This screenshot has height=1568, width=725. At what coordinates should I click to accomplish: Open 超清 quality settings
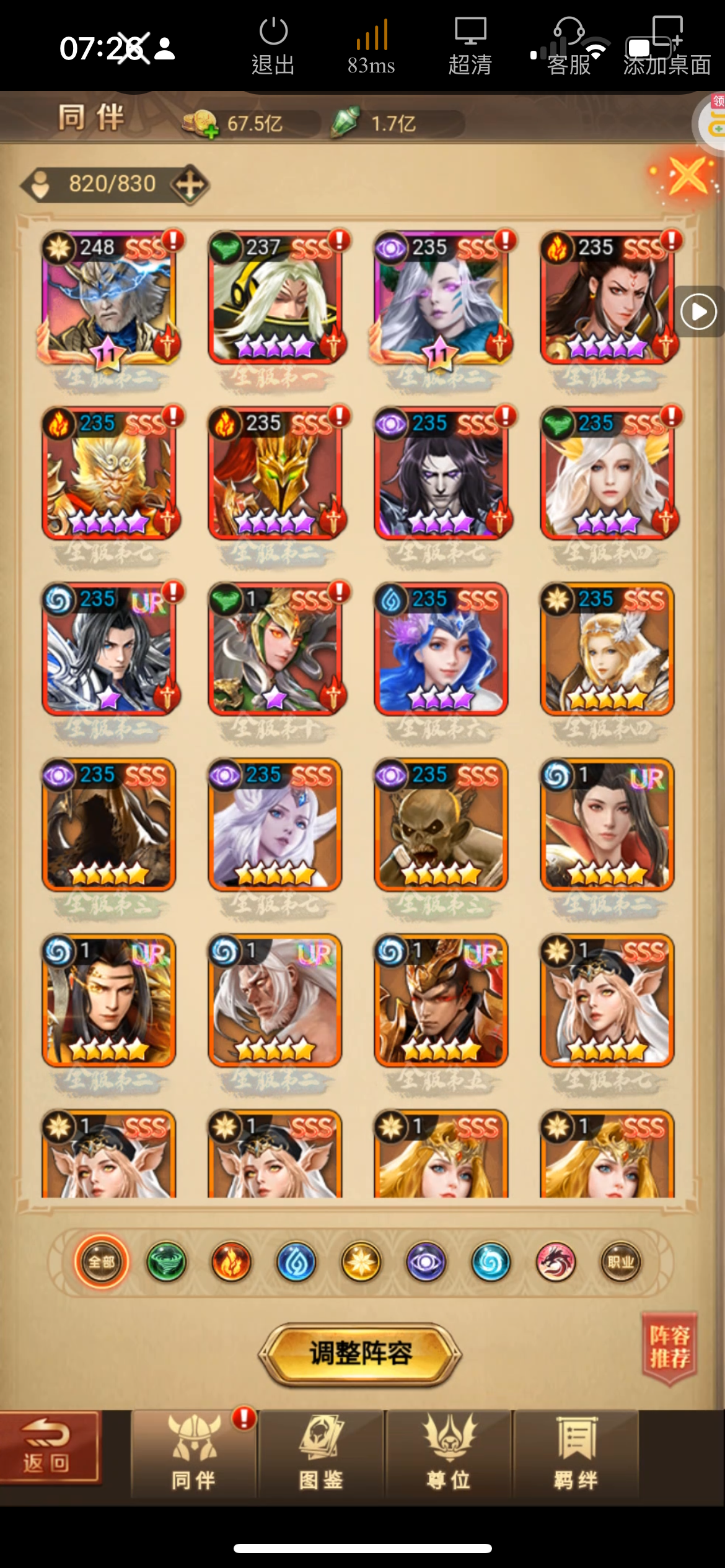(x=470, y=47)
